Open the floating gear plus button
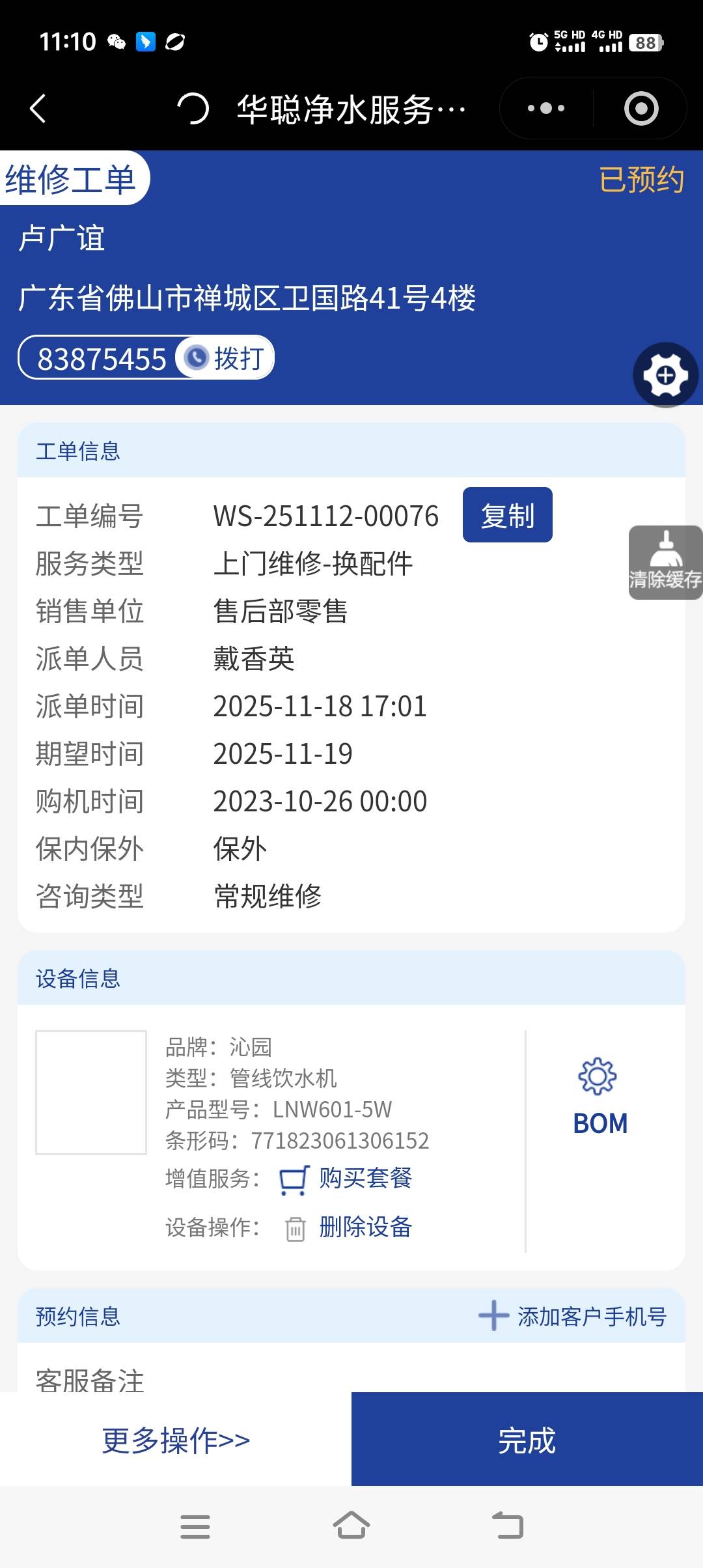This screenshot has width=703, height=1568. pos(665,375)
